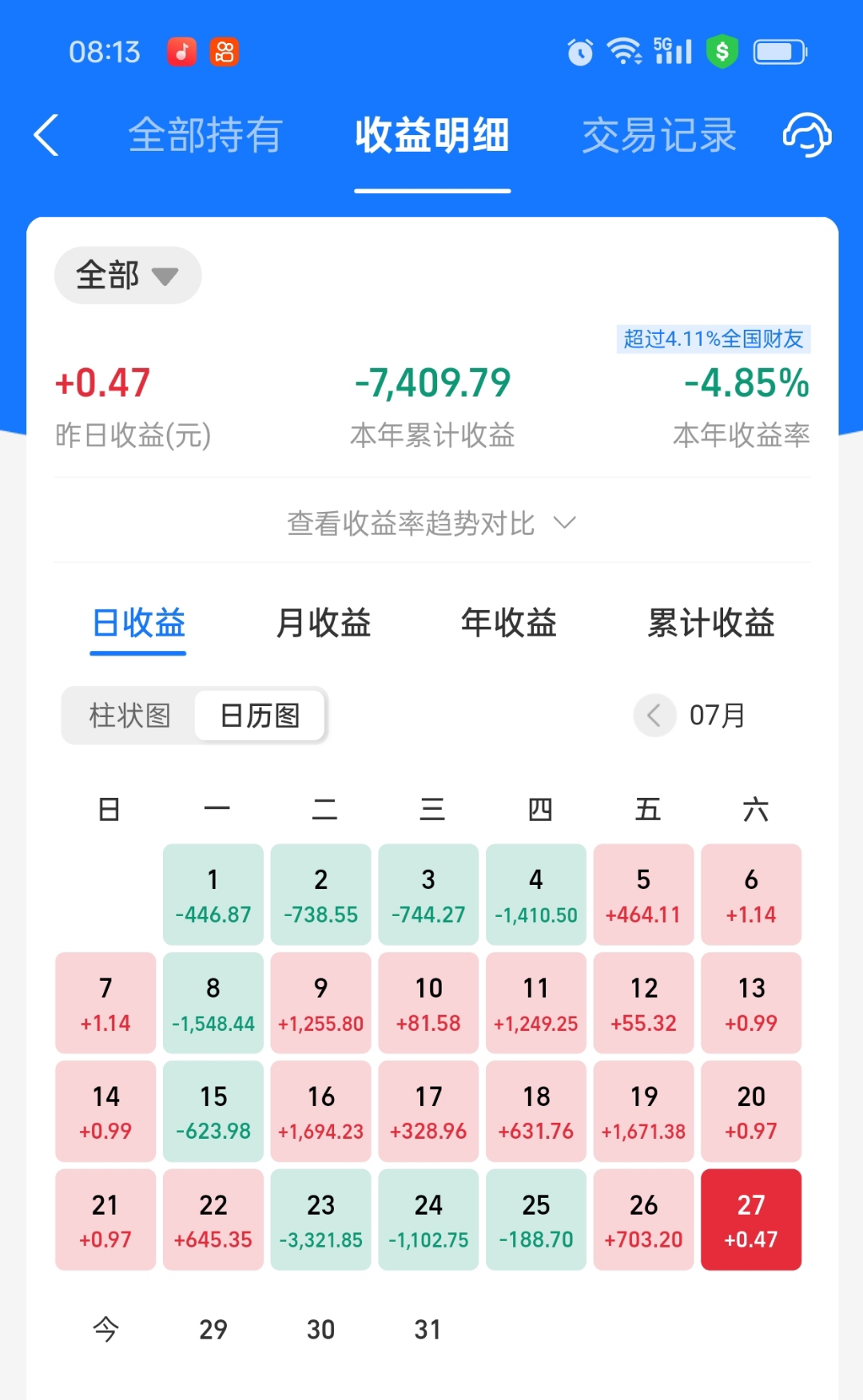Select the 日收益 daily income view
The image size is (863, 1400).
tap(137, 625)
